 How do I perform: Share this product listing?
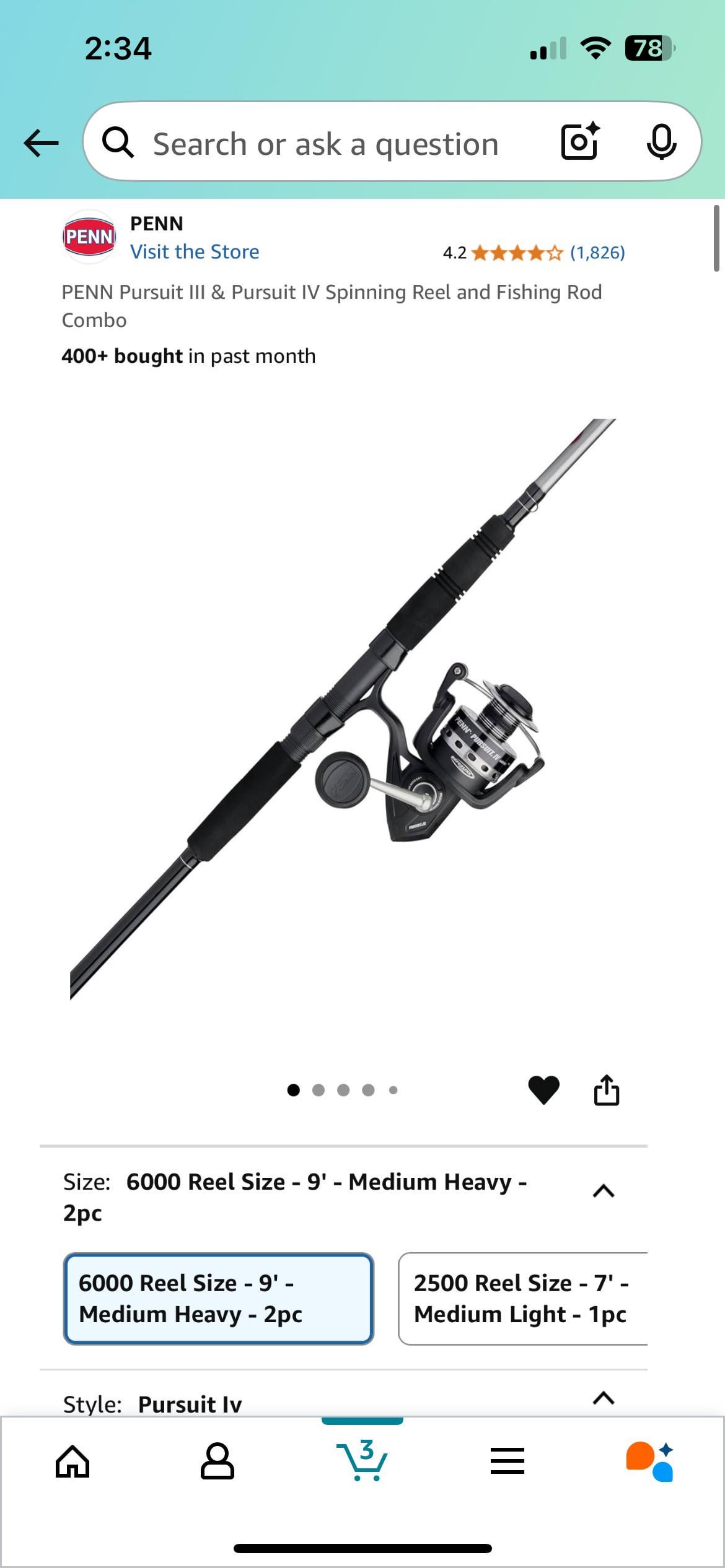pyautogui.click(x=607, y=1090)
